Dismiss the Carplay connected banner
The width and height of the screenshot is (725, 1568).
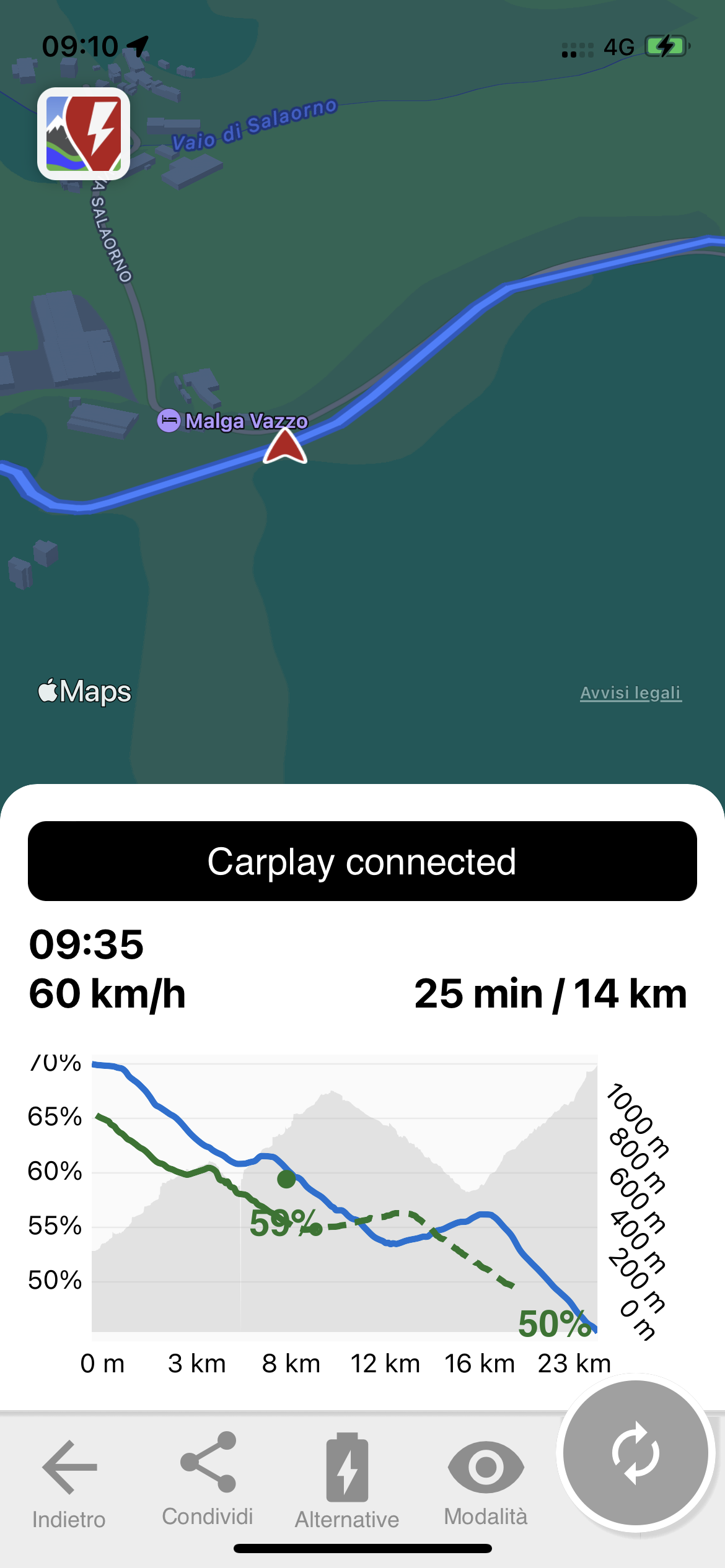click(x=362, y=861)
